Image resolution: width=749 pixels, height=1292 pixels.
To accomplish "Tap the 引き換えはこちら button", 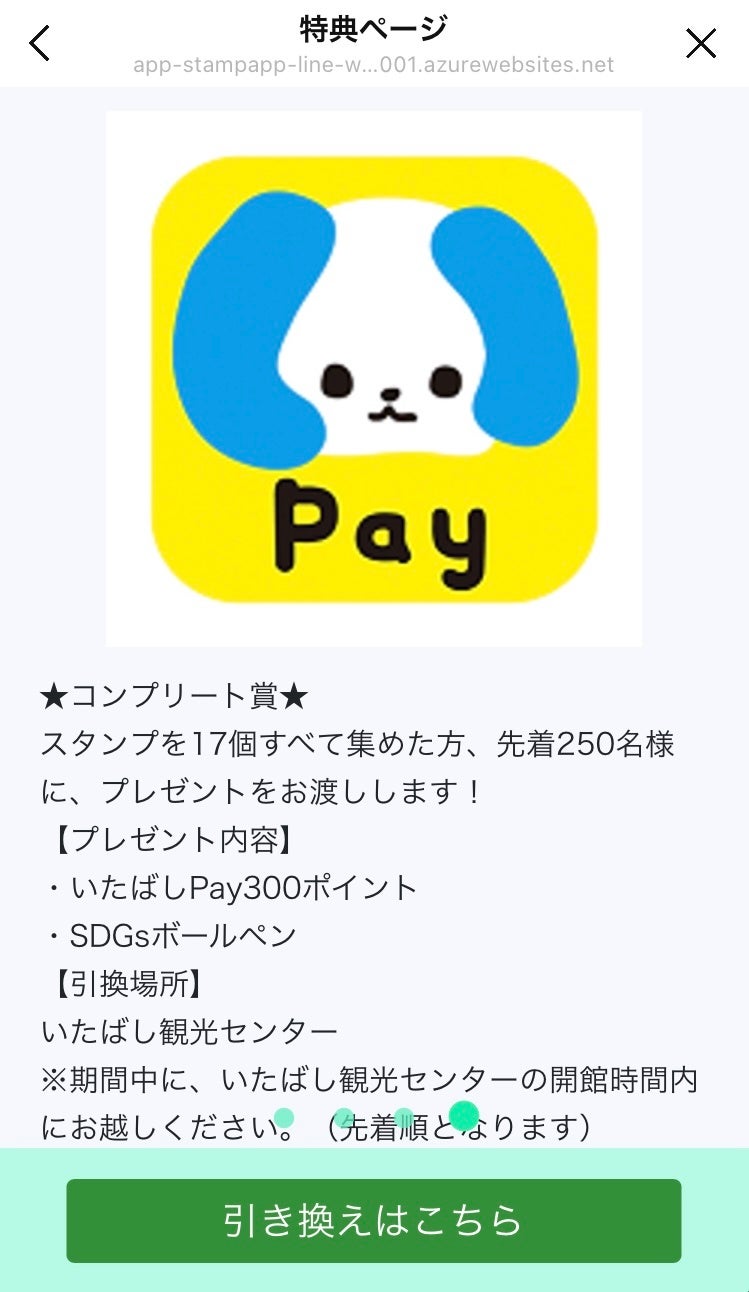I will pyautogui.click(x=373, y=1220).
